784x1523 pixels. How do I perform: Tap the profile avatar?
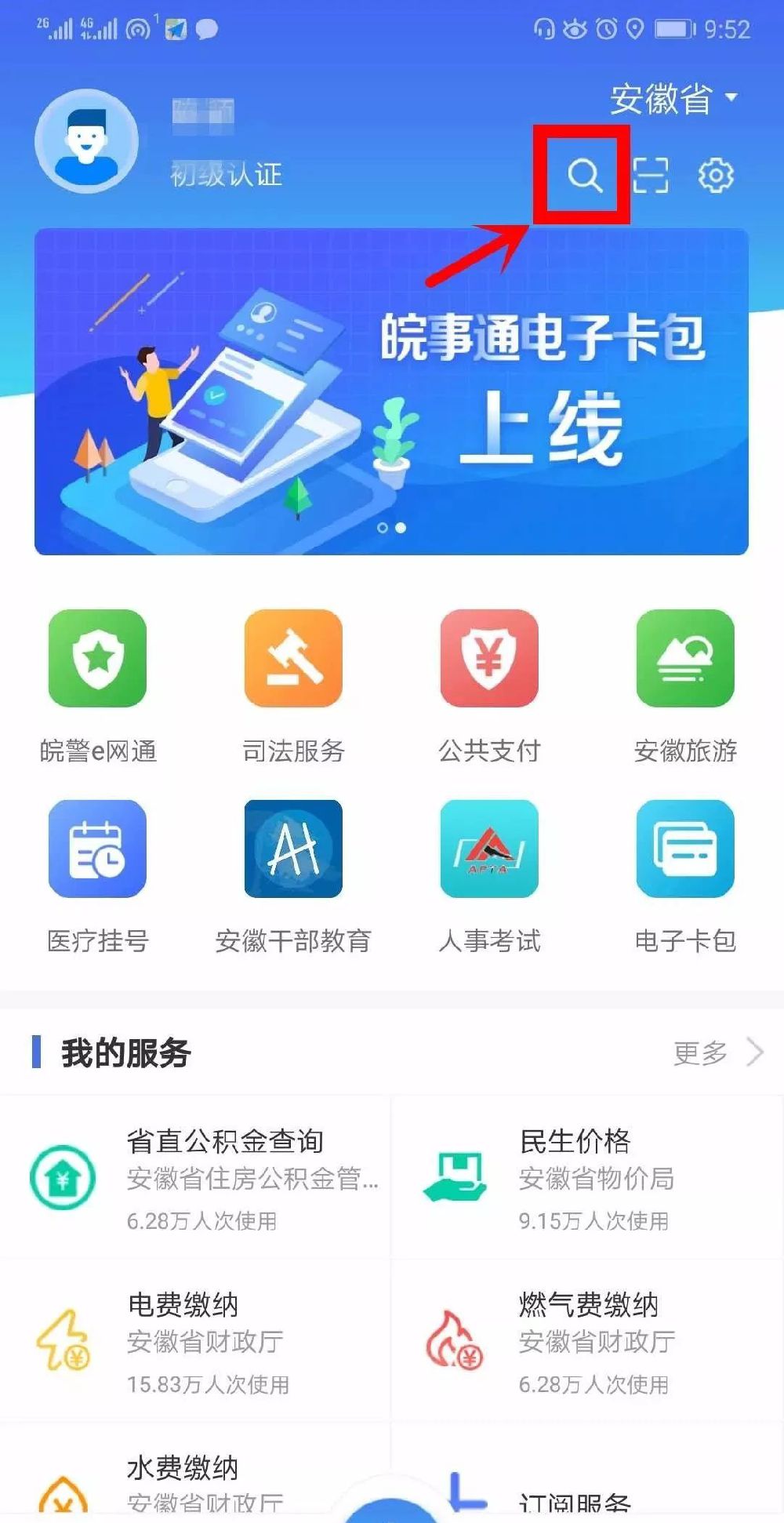click(86, 141)
